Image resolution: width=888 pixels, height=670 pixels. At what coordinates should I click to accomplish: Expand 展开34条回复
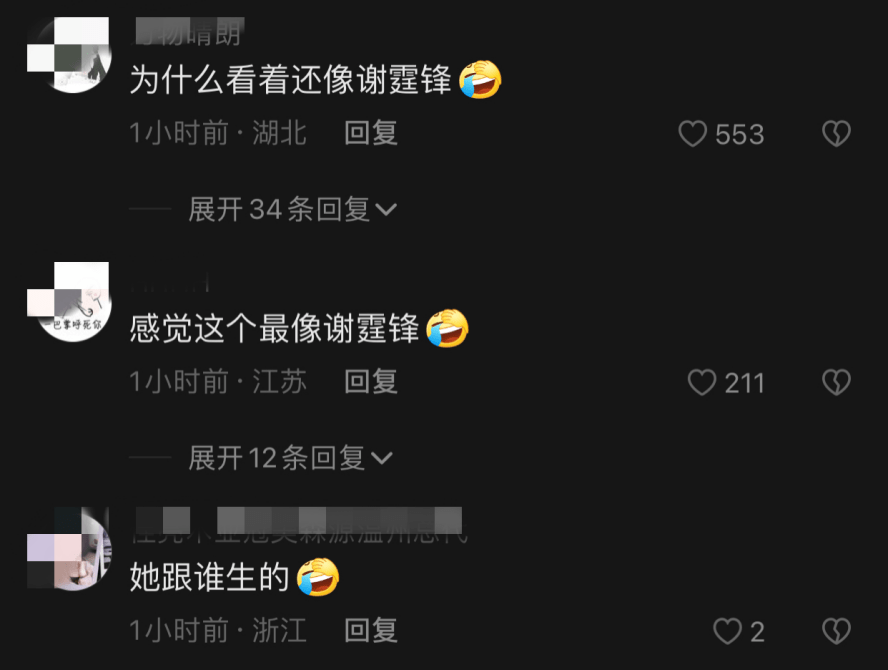click(x=292, y=209)
